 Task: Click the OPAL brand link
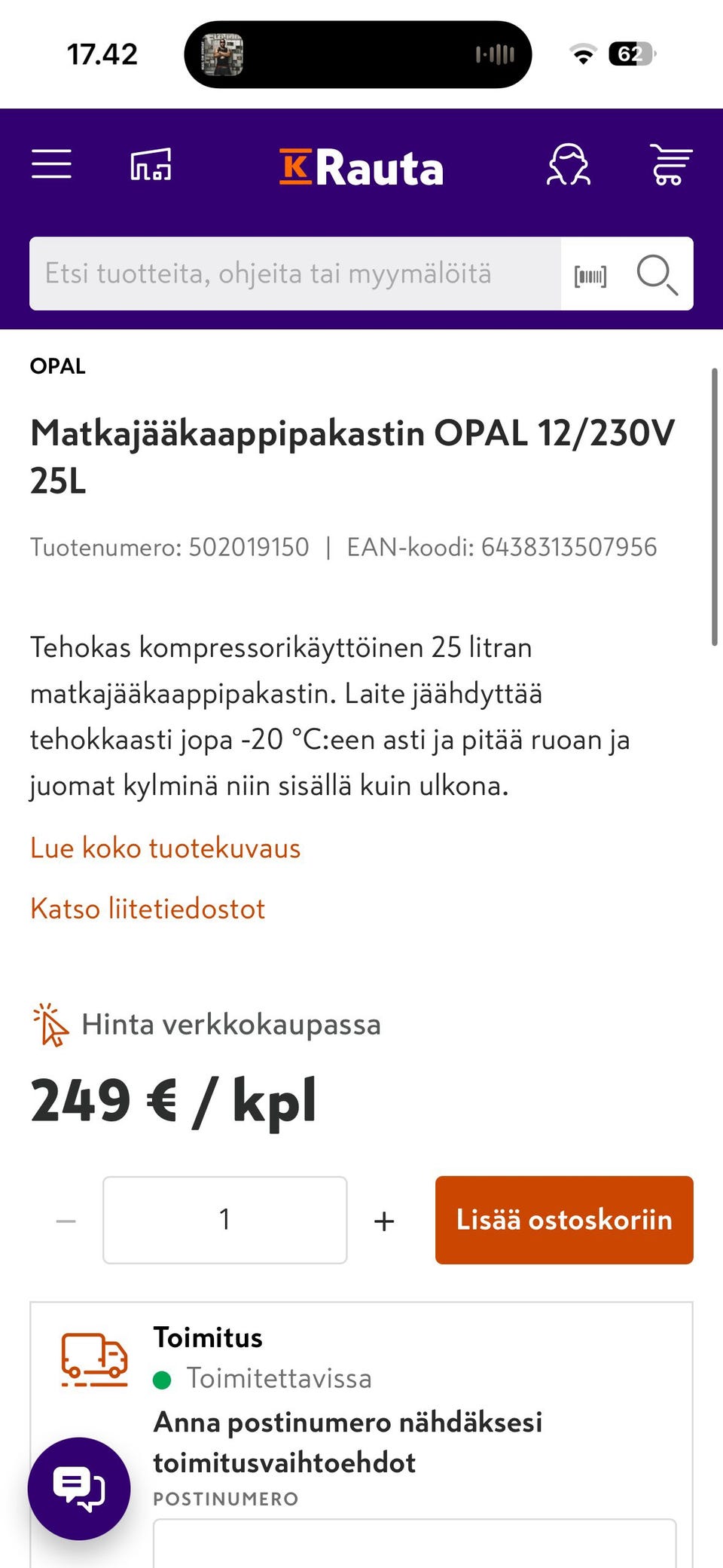tap(56, 367)
